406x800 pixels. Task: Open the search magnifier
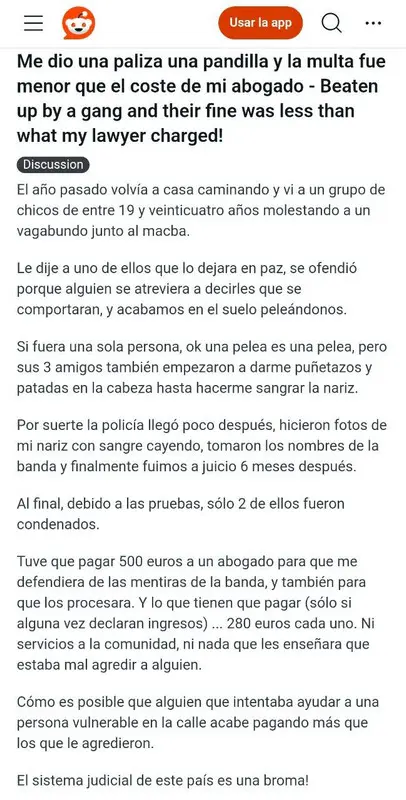point(332,23)
